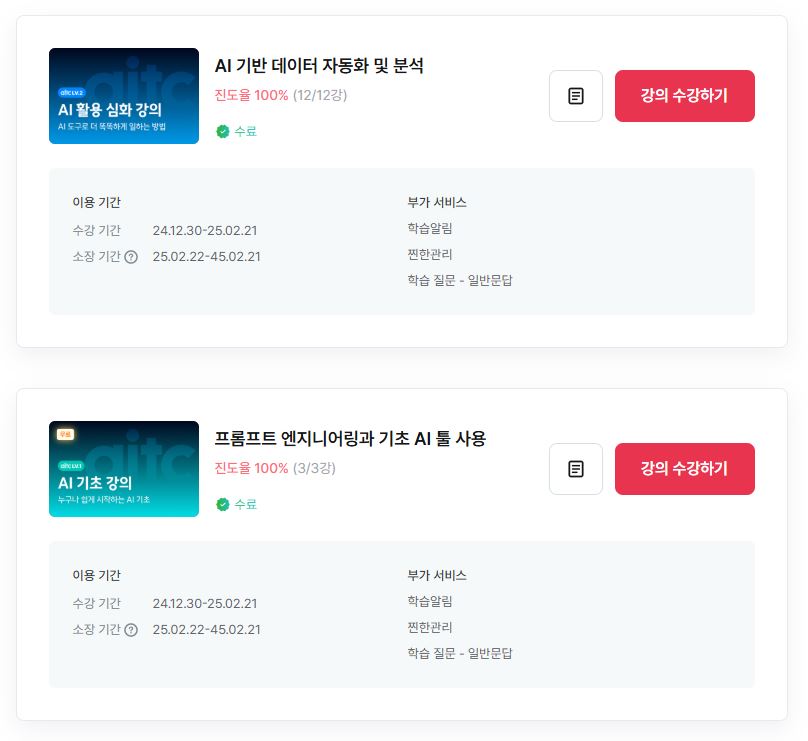Open notes icon for AI 기반 데이터 자동화 course
Viewport: 808px width, 741px height.
[575, 96]
